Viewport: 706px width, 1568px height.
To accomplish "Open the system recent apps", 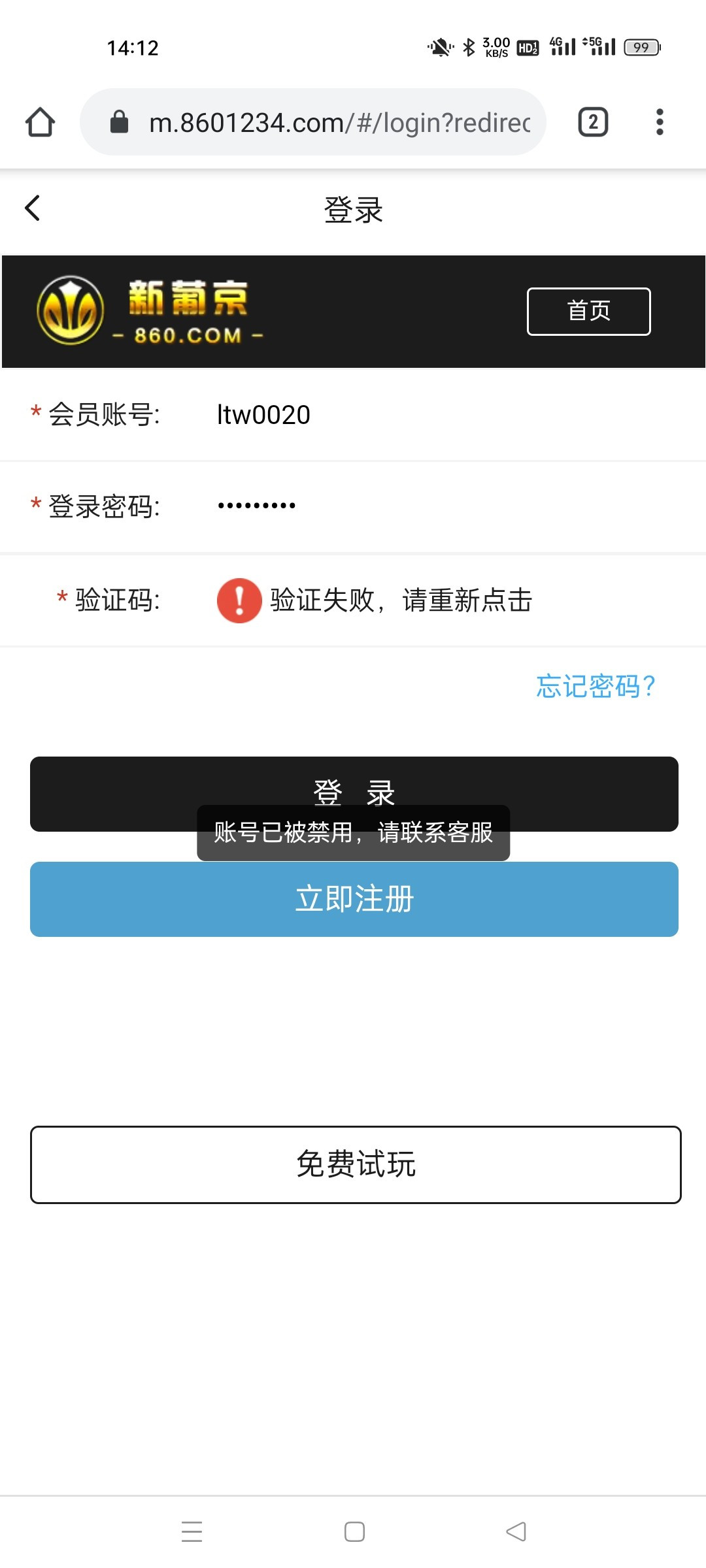I will [192, 1531].
